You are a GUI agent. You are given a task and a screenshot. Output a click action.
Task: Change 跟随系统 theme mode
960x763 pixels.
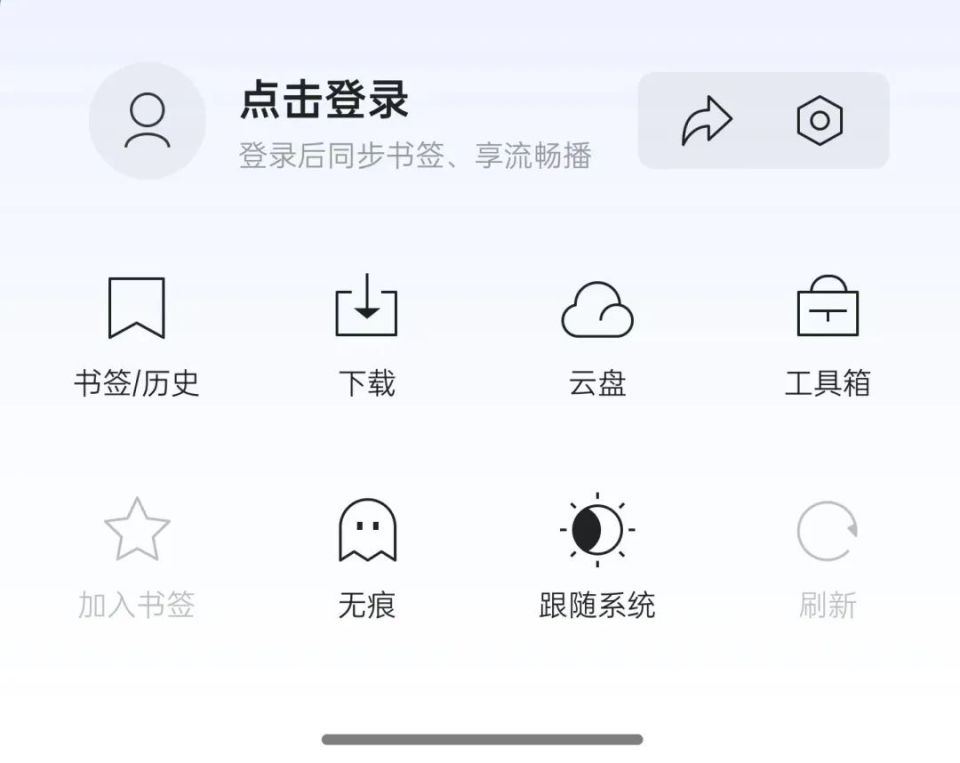click(597, 557)
